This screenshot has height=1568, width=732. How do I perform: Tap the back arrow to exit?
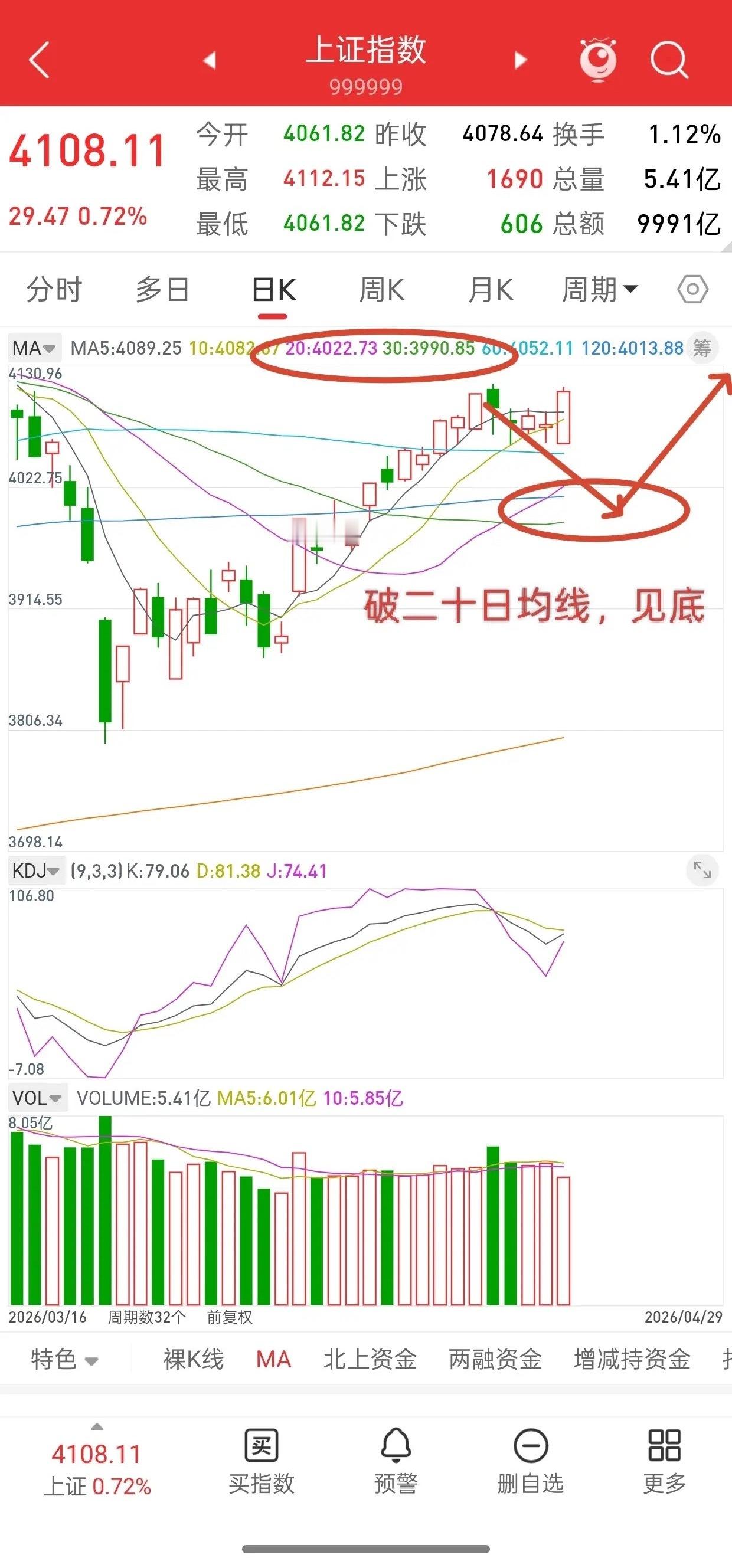point(38,61)
